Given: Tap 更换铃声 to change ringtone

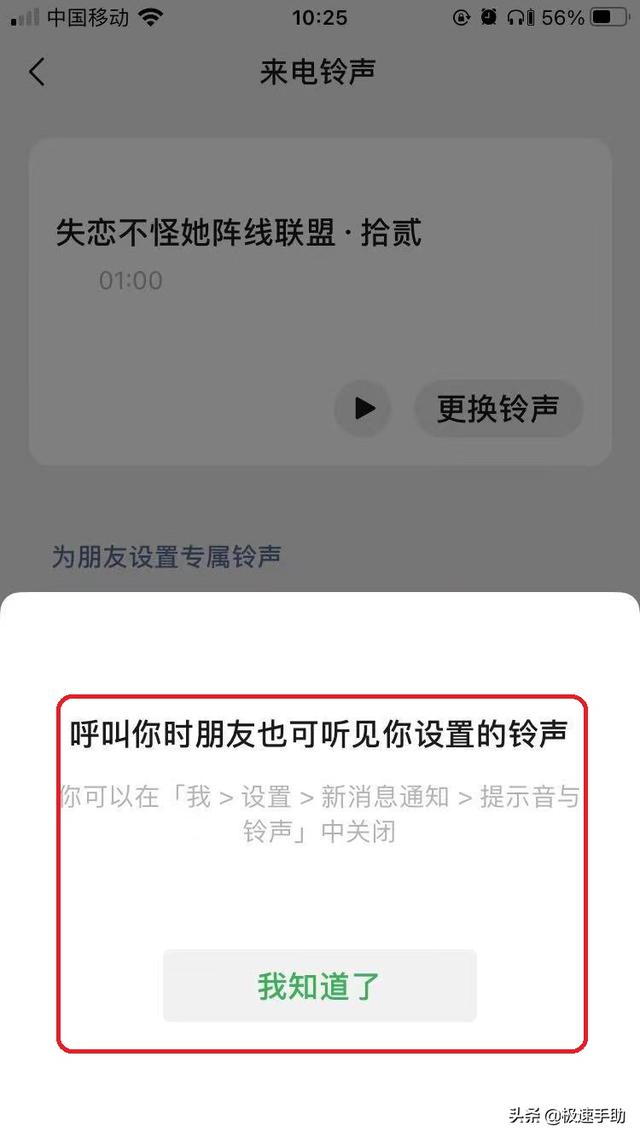Looking at the screenshot, I should tap(497, 408).
